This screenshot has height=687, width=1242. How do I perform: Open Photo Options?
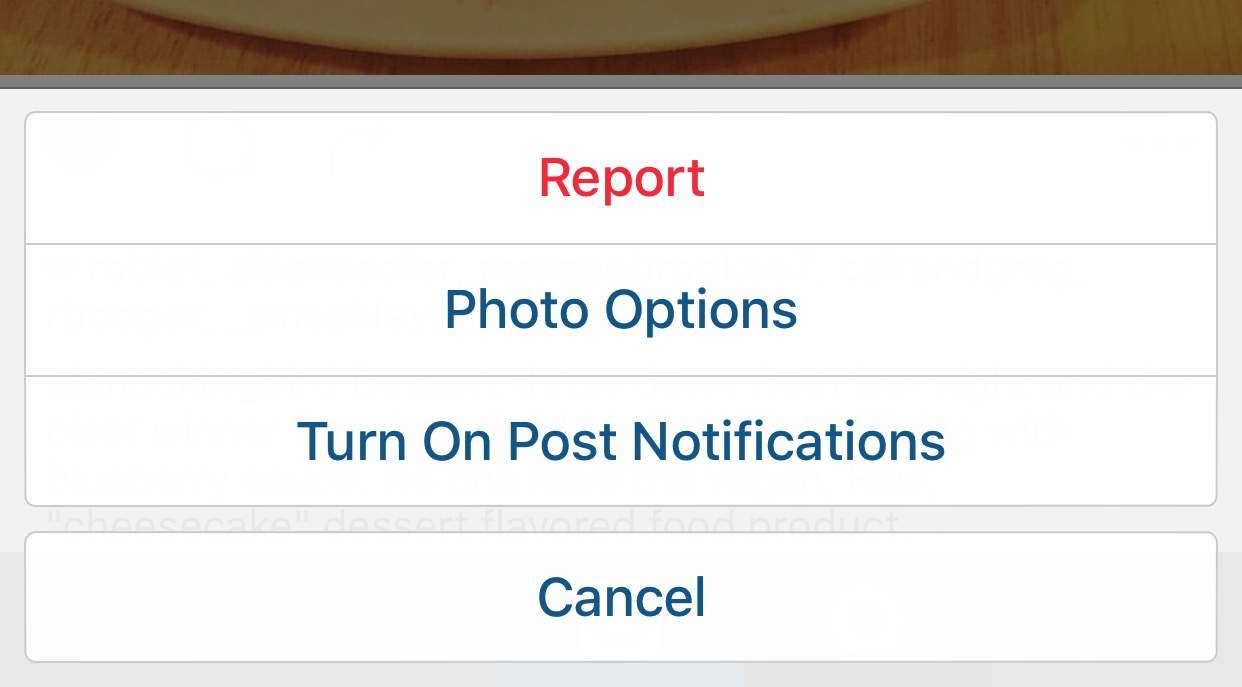pyautogui.click(x=621, y=310)
